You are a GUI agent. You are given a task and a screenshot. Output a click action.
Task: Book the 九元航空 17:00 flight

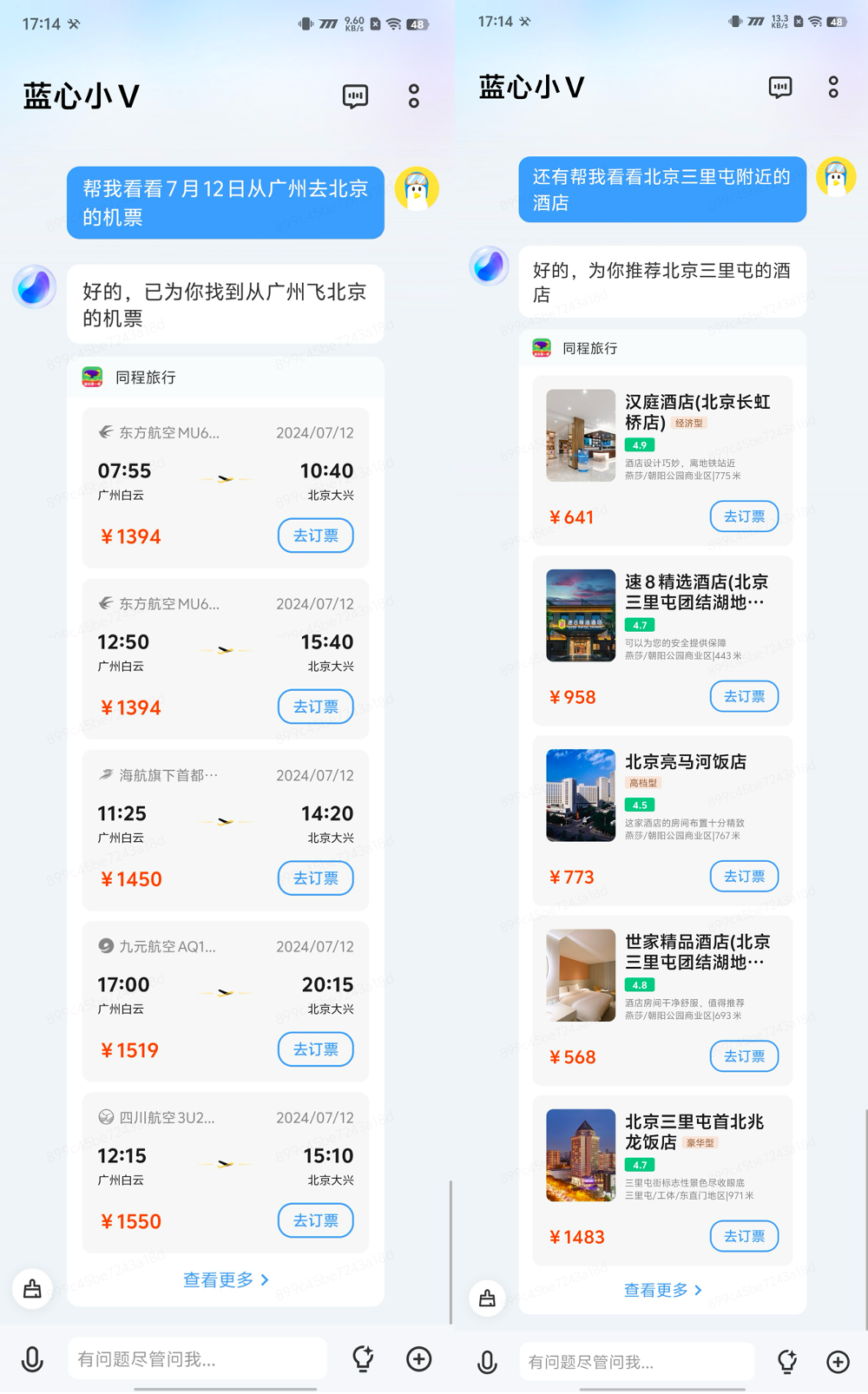[x=315, y=1049]
